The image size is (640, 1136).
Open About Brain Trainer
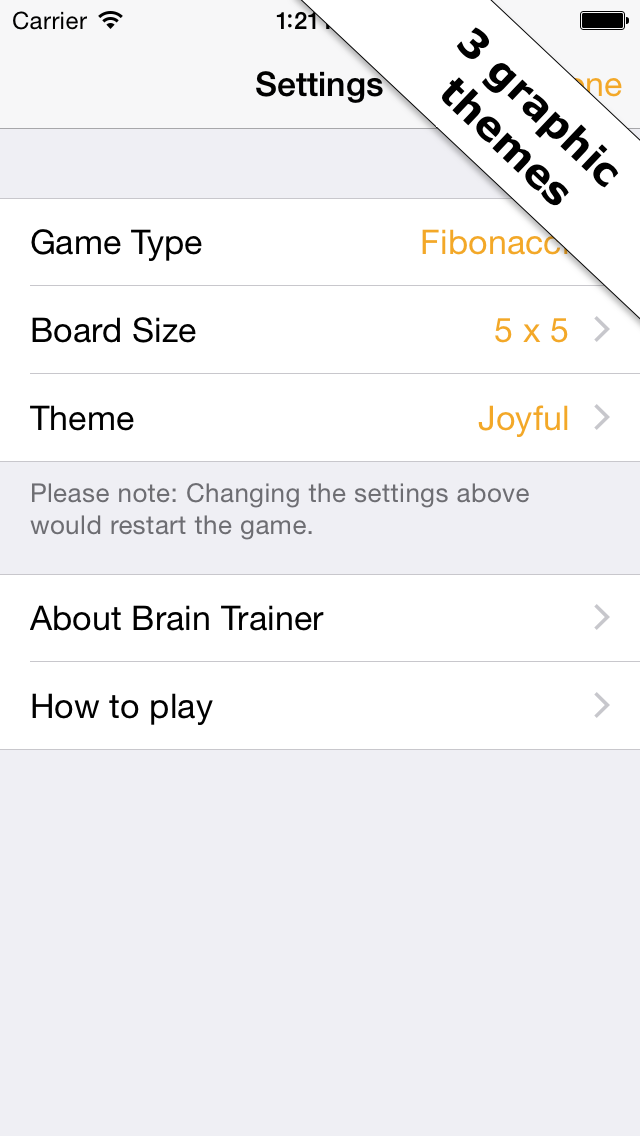coord(320,618)
